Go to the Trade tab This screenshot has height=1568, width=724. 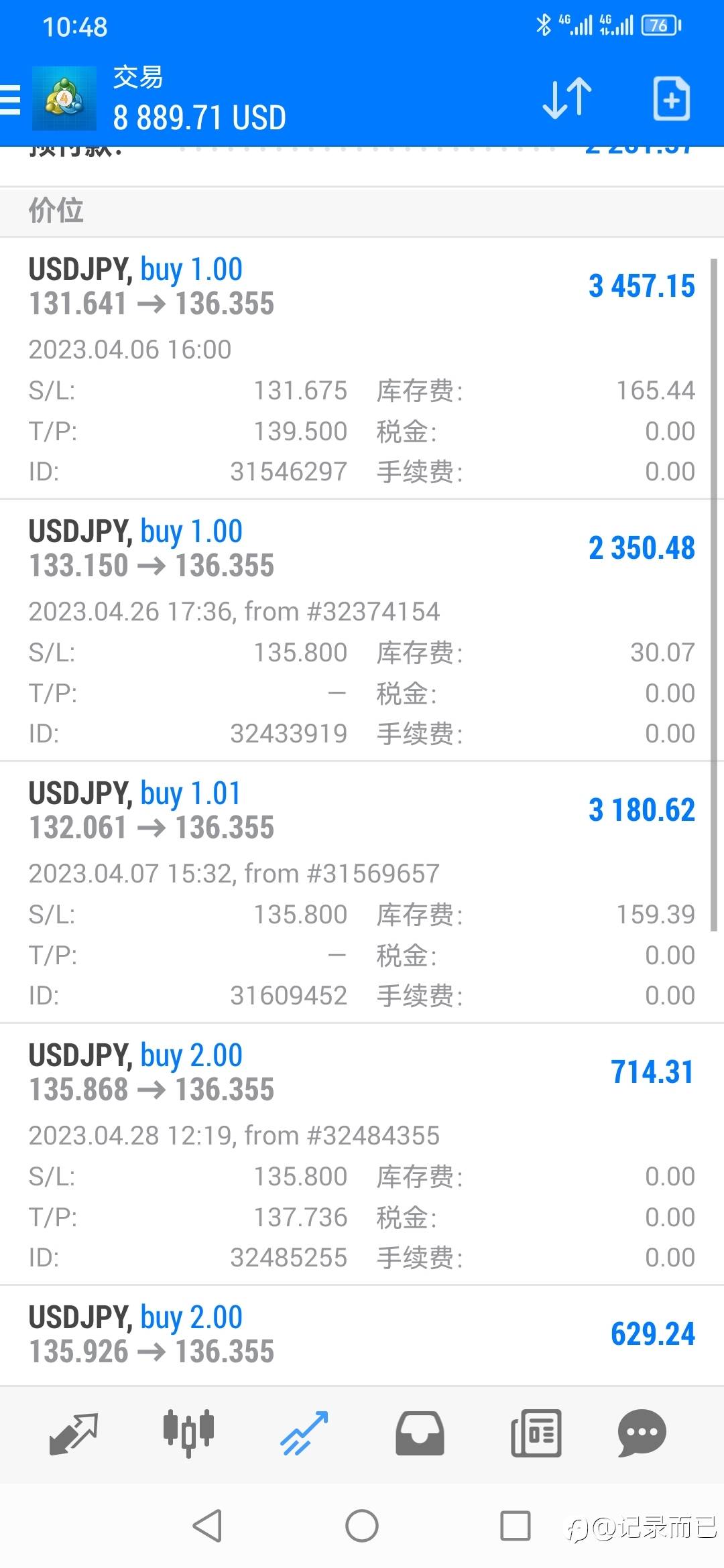304,1433
